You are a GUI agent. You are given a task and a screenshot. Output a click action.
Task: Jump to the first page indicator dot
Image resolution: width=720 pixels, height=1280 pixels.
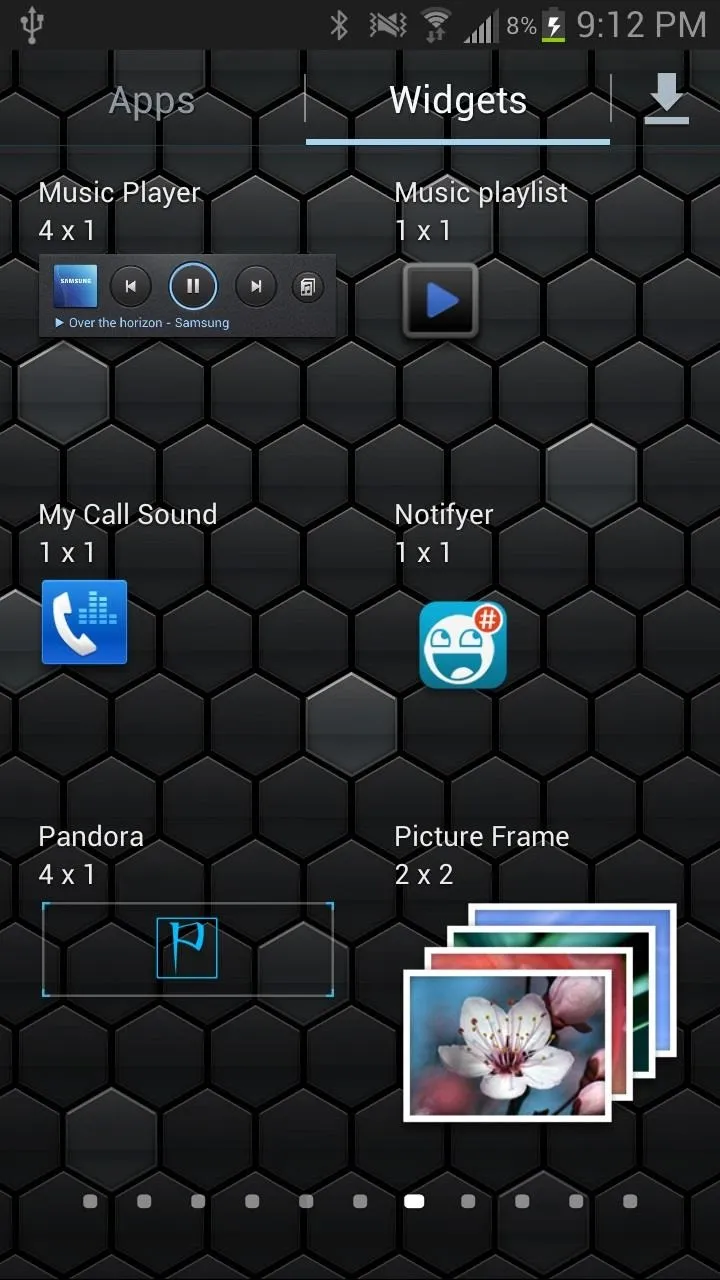click(90, 1201)
